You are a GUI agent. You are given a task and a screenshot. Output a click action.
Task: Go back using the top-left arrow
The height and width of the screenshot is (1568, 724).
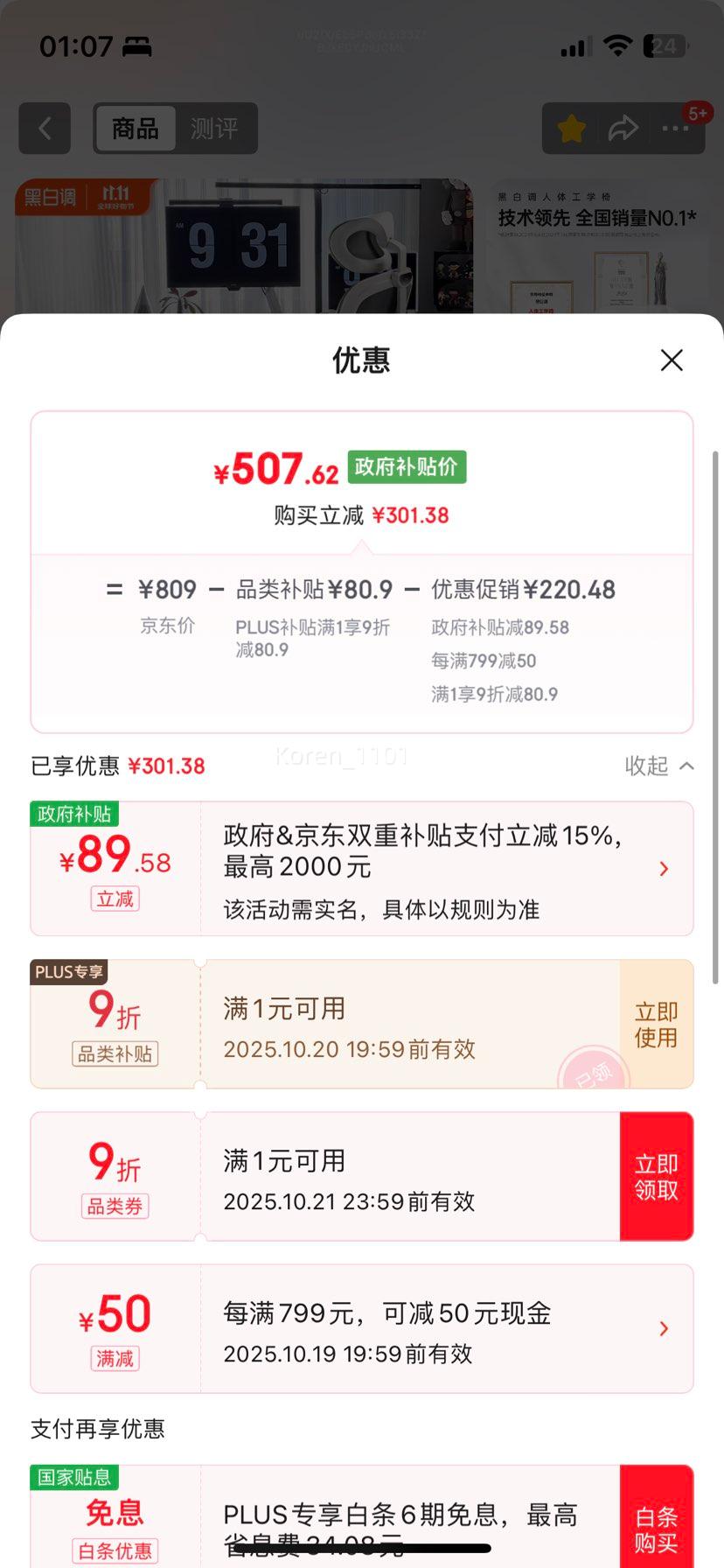(x=45, y=129)
